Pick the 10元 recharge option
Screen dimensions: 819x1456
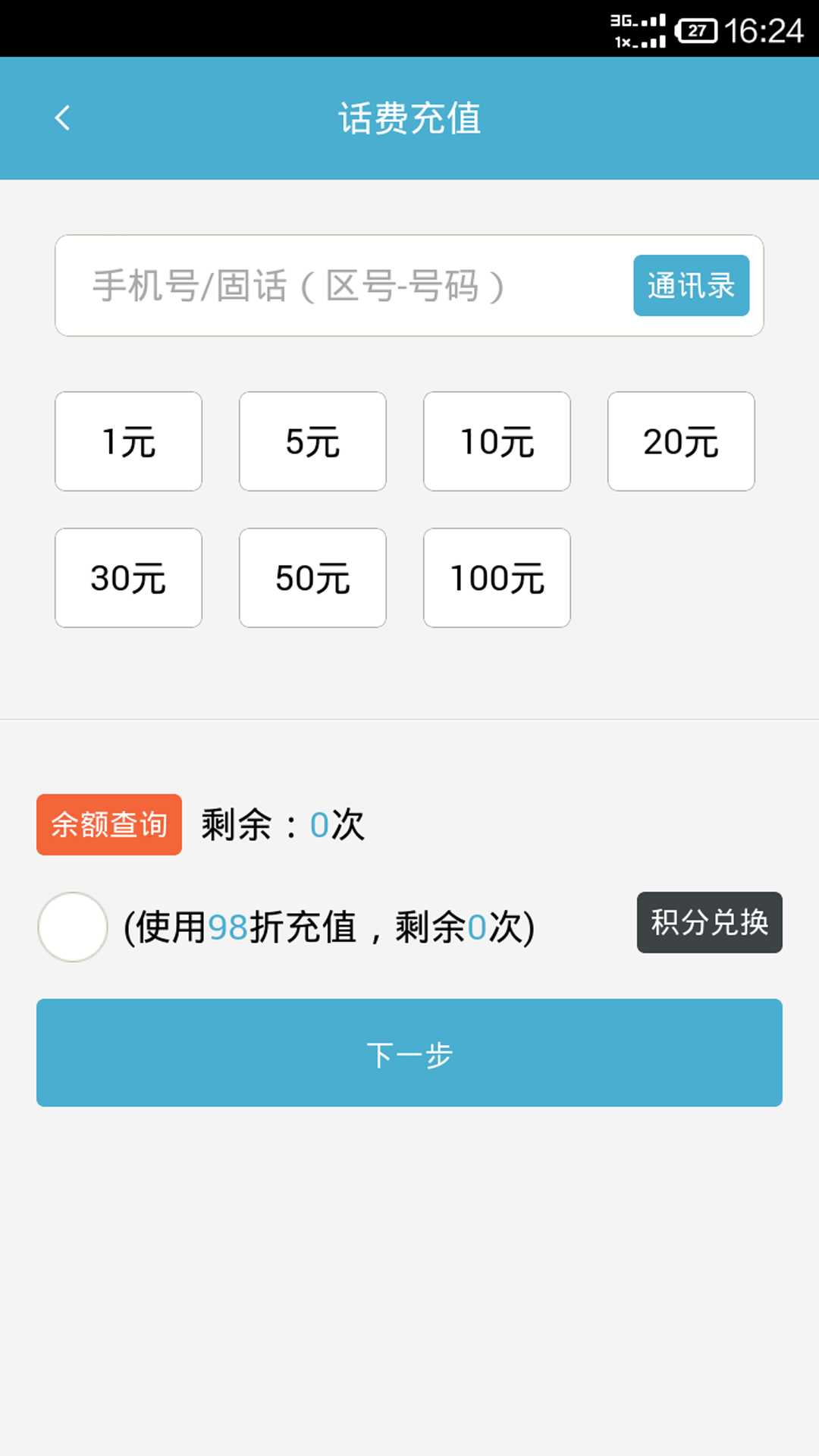click(497, 441)
